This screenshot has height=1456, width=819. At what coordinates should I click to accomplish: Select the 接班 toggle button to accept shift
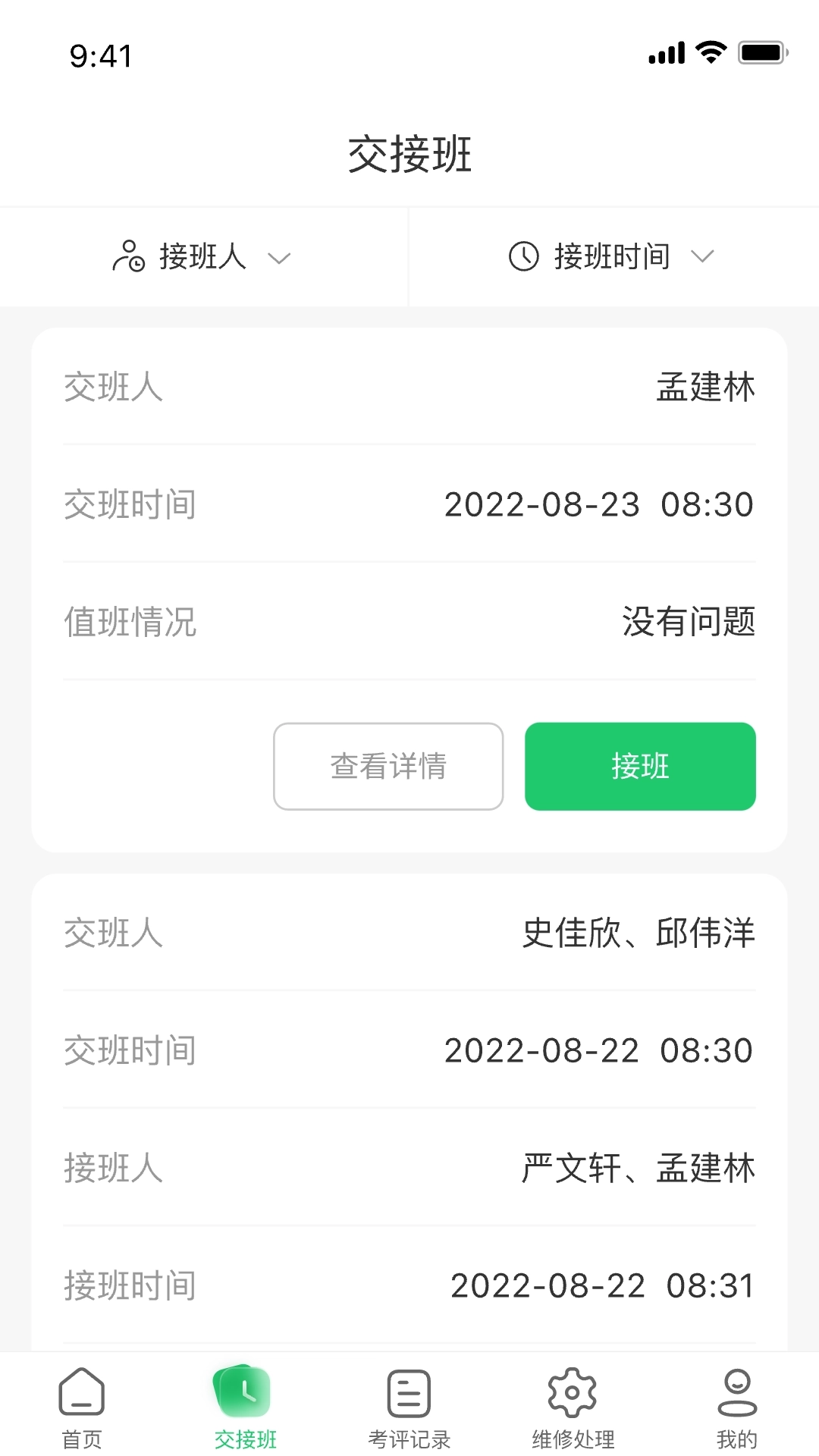click(639, 766)
